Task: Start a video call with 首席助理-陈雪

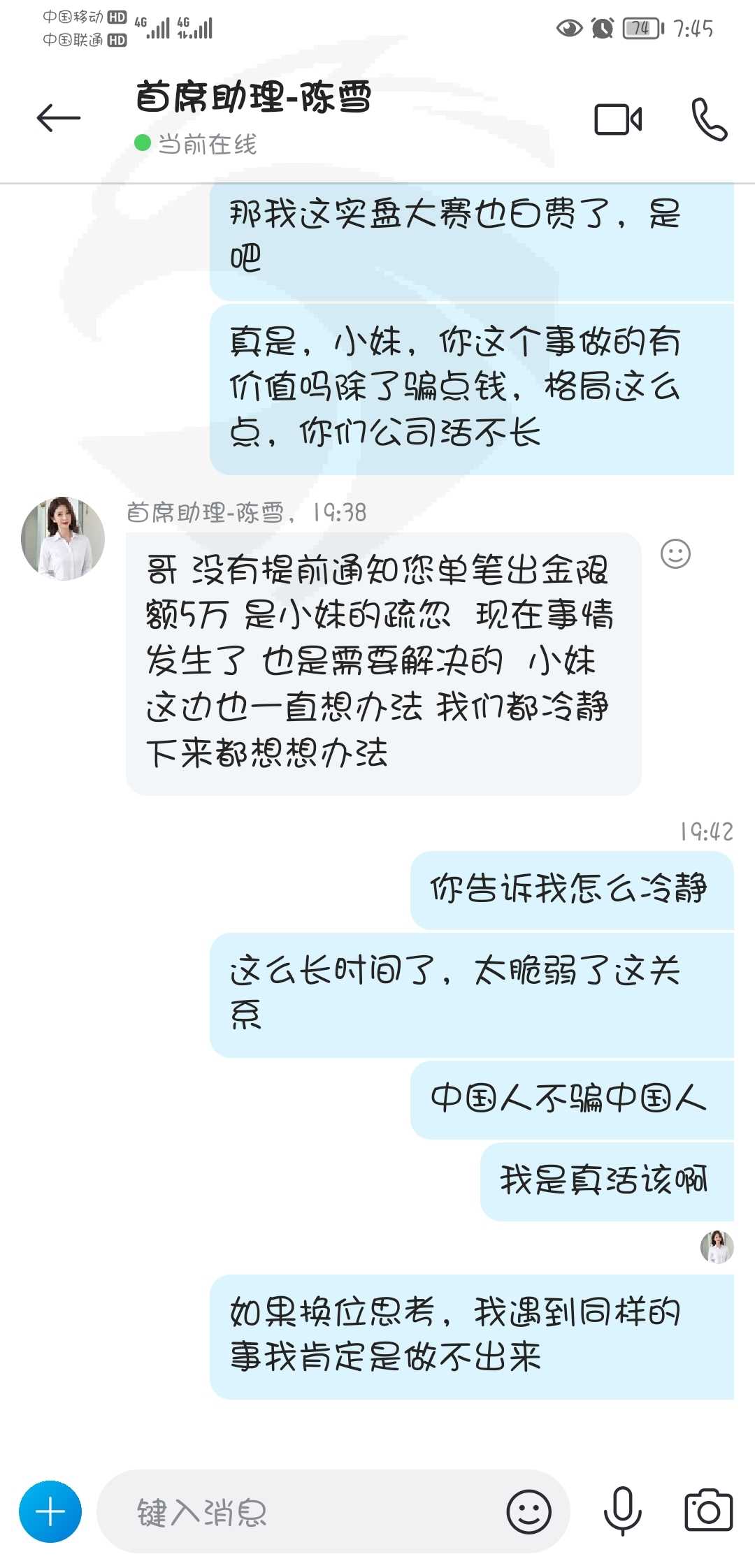Action: pyautogui.click(x=618, y=119)
